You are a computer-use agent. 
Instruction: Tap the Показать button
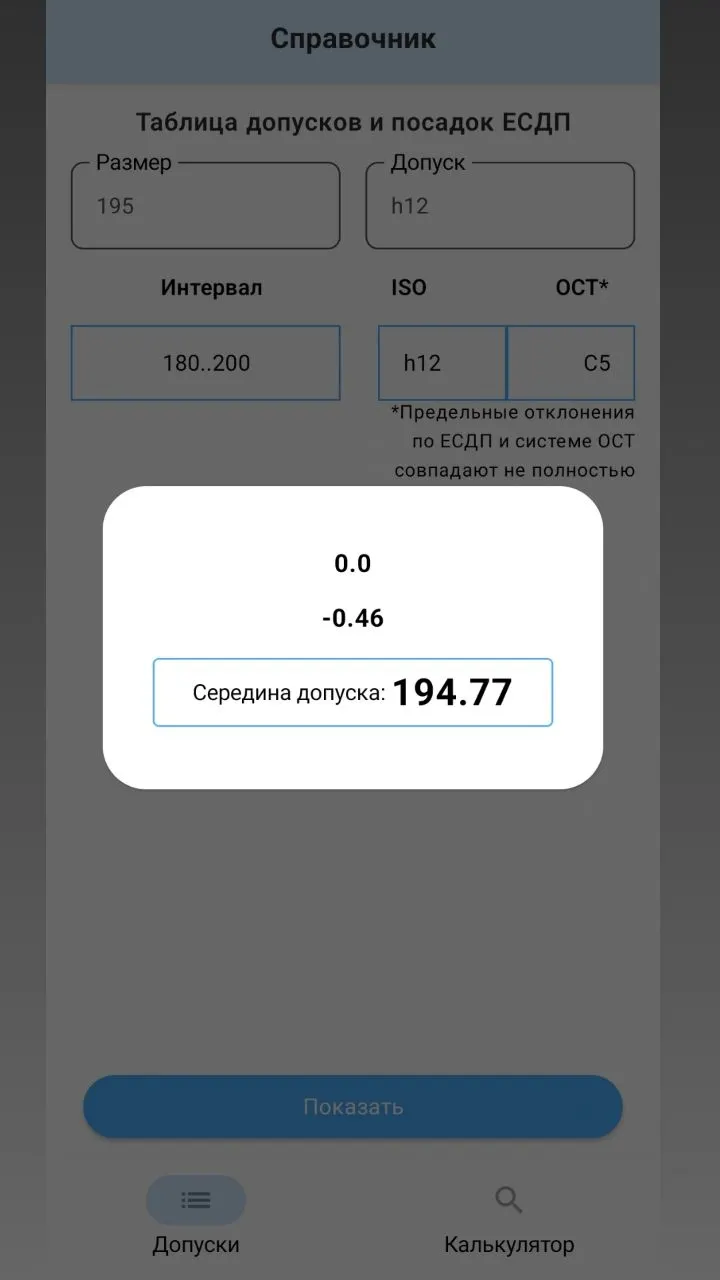pos(353,1107)
